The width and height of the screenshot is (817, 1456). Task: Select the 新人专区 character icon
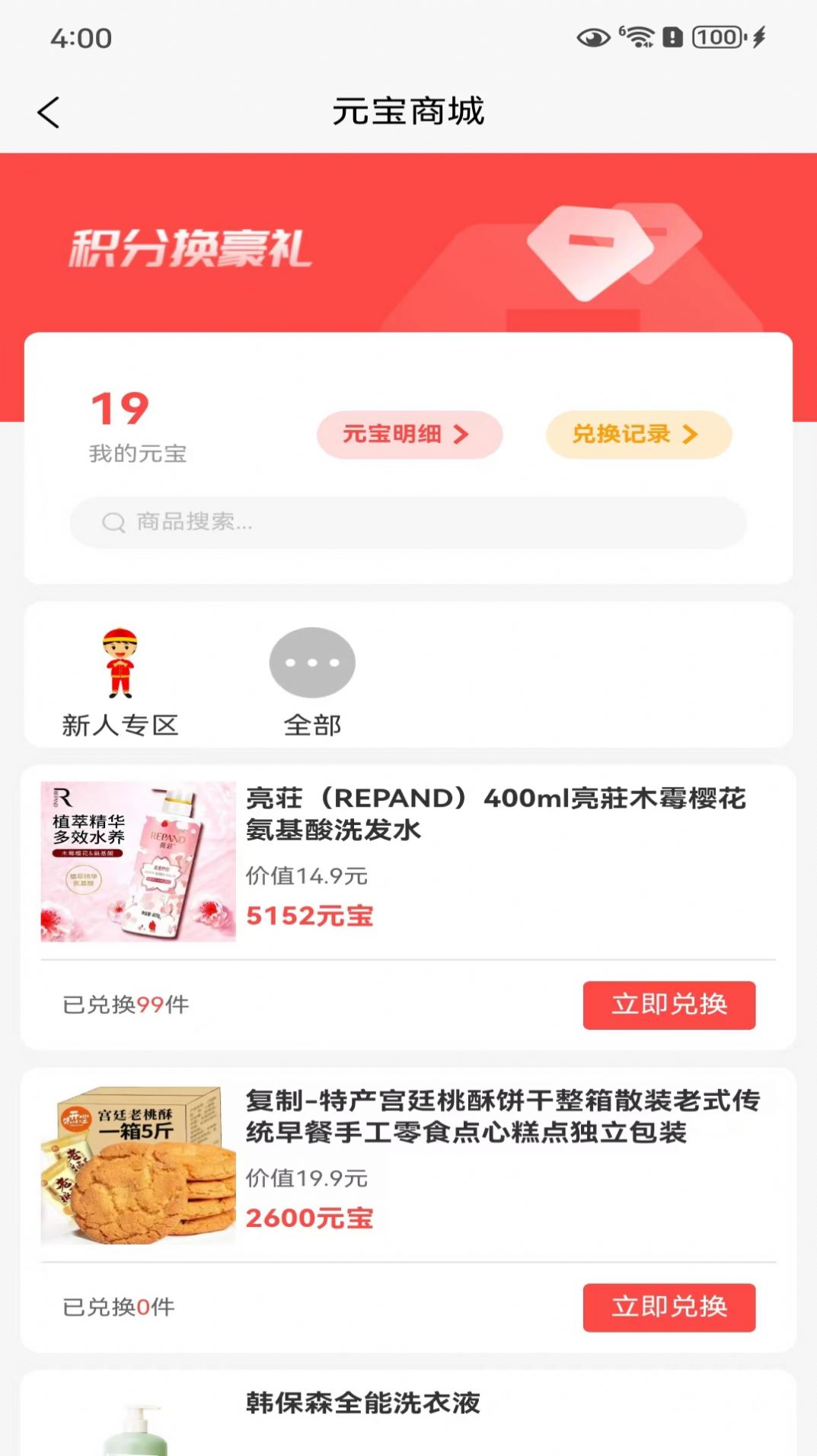coord(120,664)
